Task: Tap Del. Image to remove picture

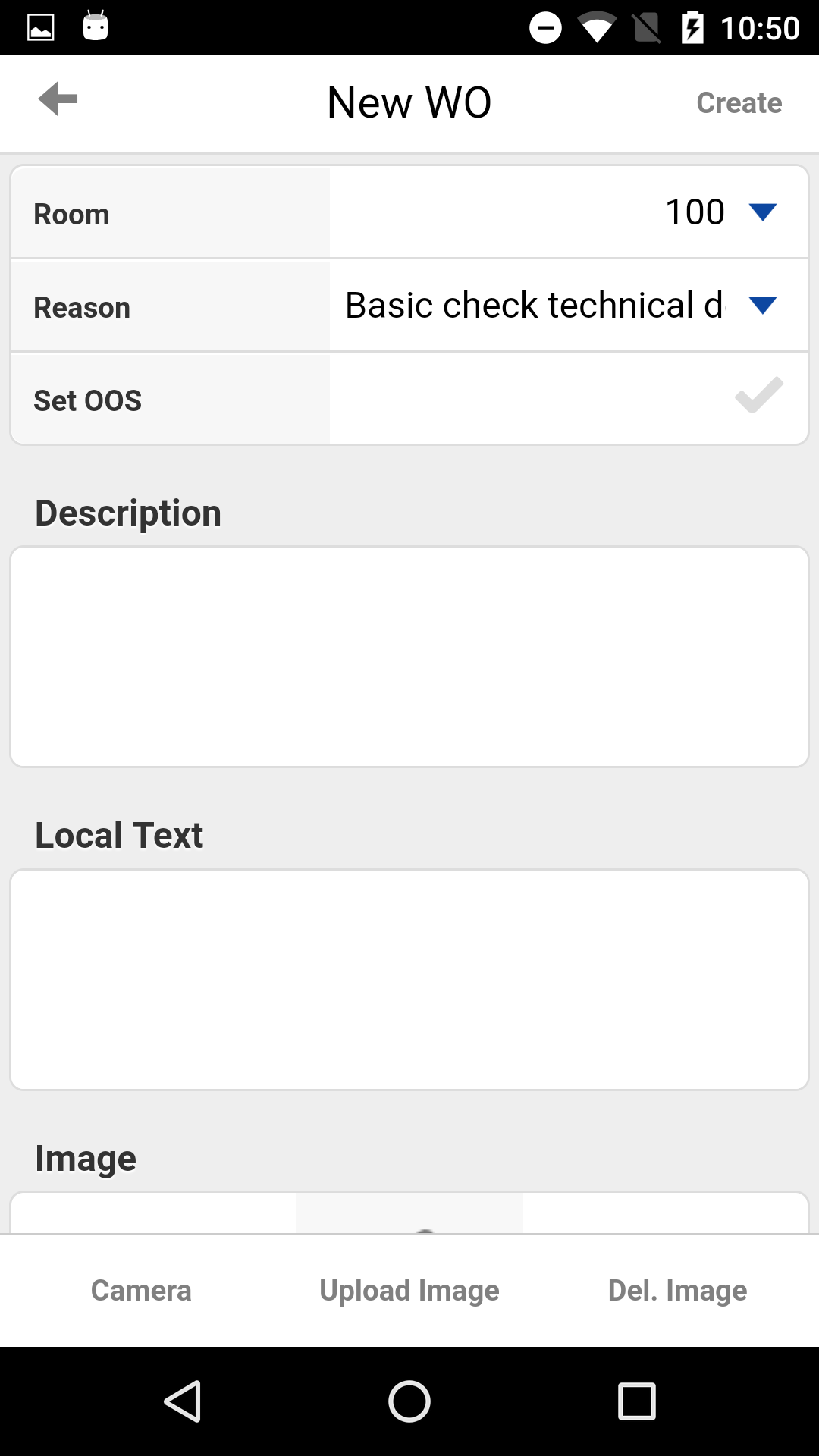Action: [x=678, y=1291]
